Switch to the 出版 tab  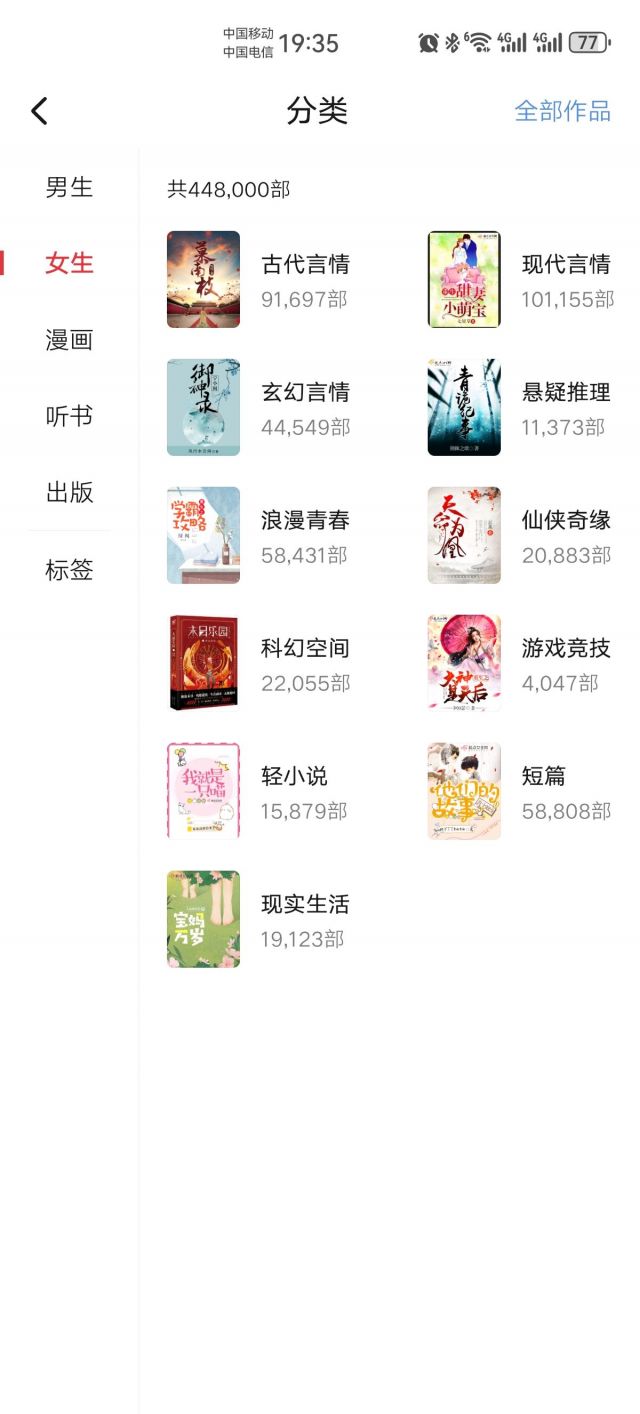click(x=69, y=492)
